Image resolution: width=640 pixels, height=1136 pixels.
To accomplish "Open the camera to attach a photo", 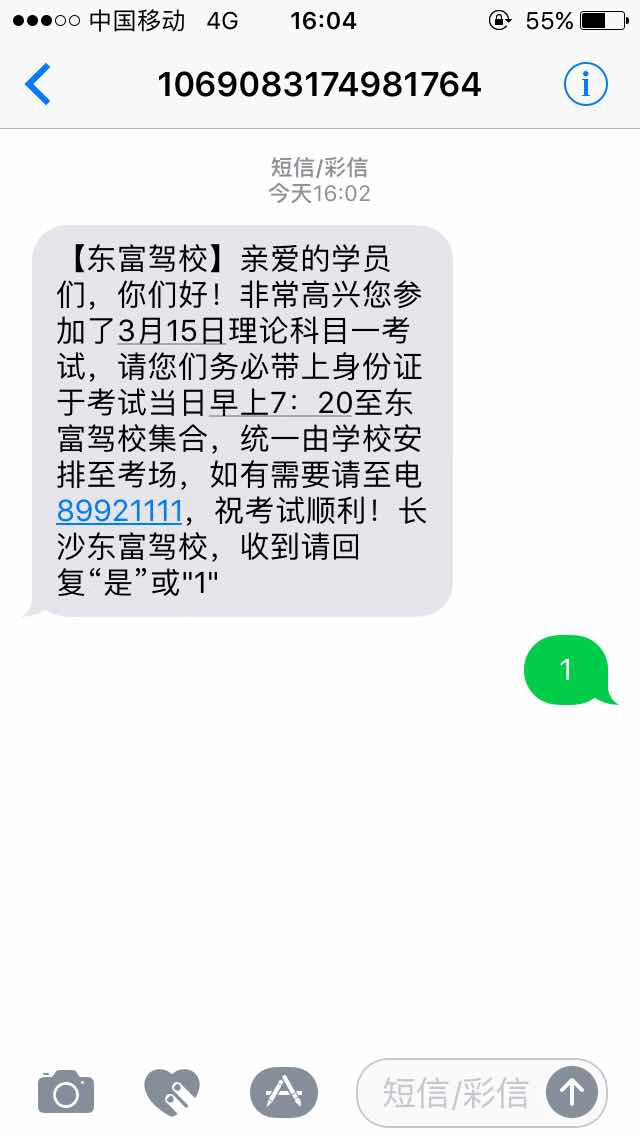I will 66,1092.
